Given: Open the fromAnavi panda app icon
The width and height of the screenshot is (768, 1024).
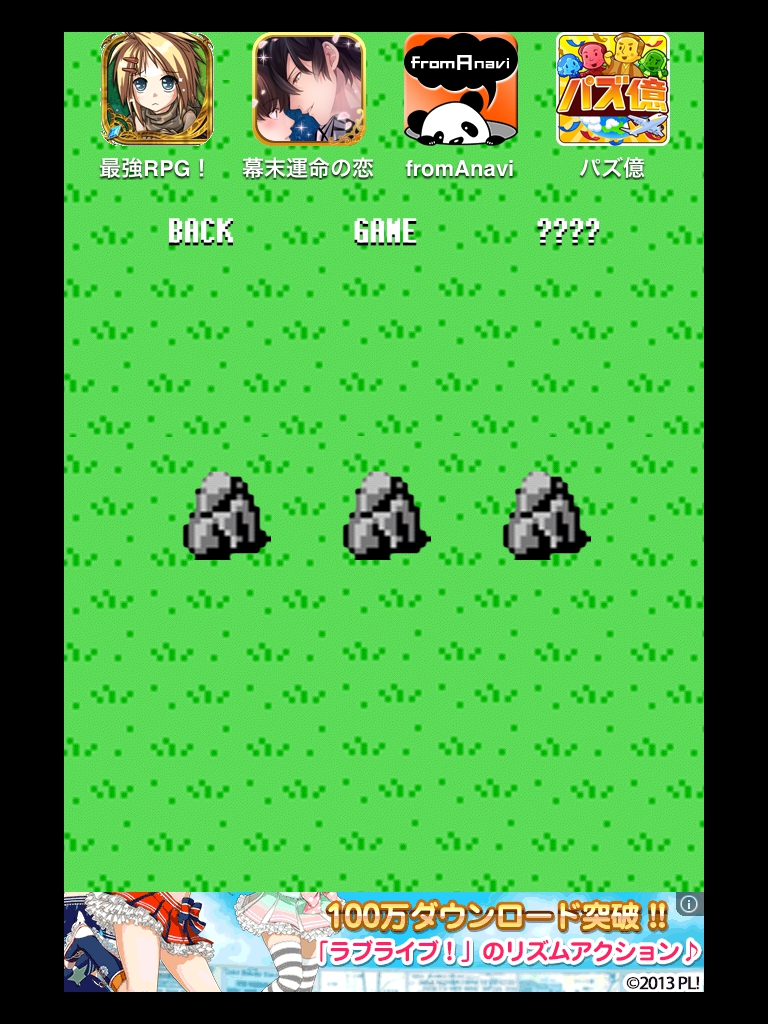Looking at the screenshot, I should point(460,90).
